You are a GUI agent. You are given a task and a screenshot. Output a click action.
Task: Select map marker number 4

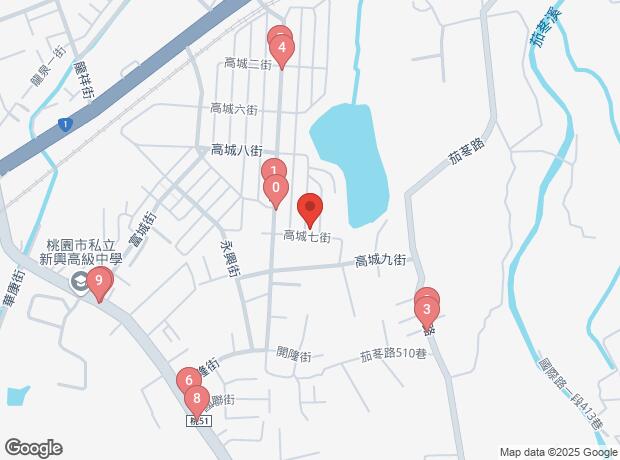[x=283, y=47]
